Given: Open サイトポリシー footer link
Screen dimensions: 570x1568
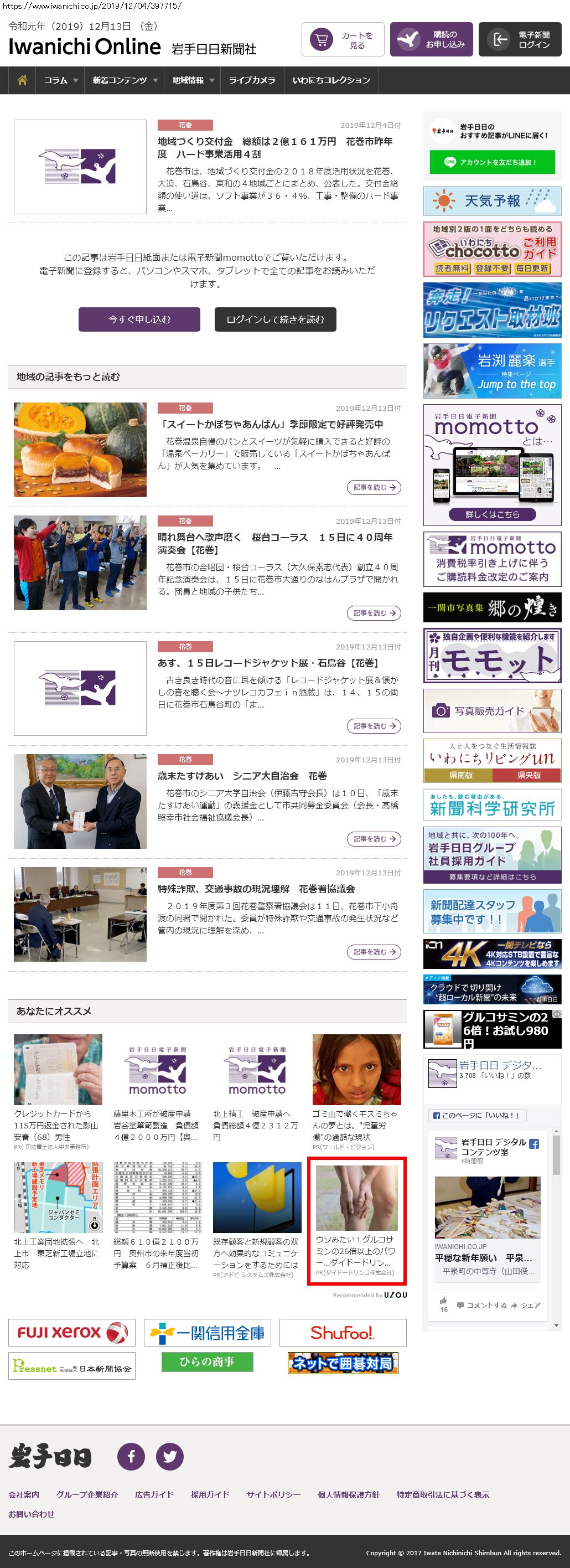Looking at the screenshot, I should tap(273, 1494).
